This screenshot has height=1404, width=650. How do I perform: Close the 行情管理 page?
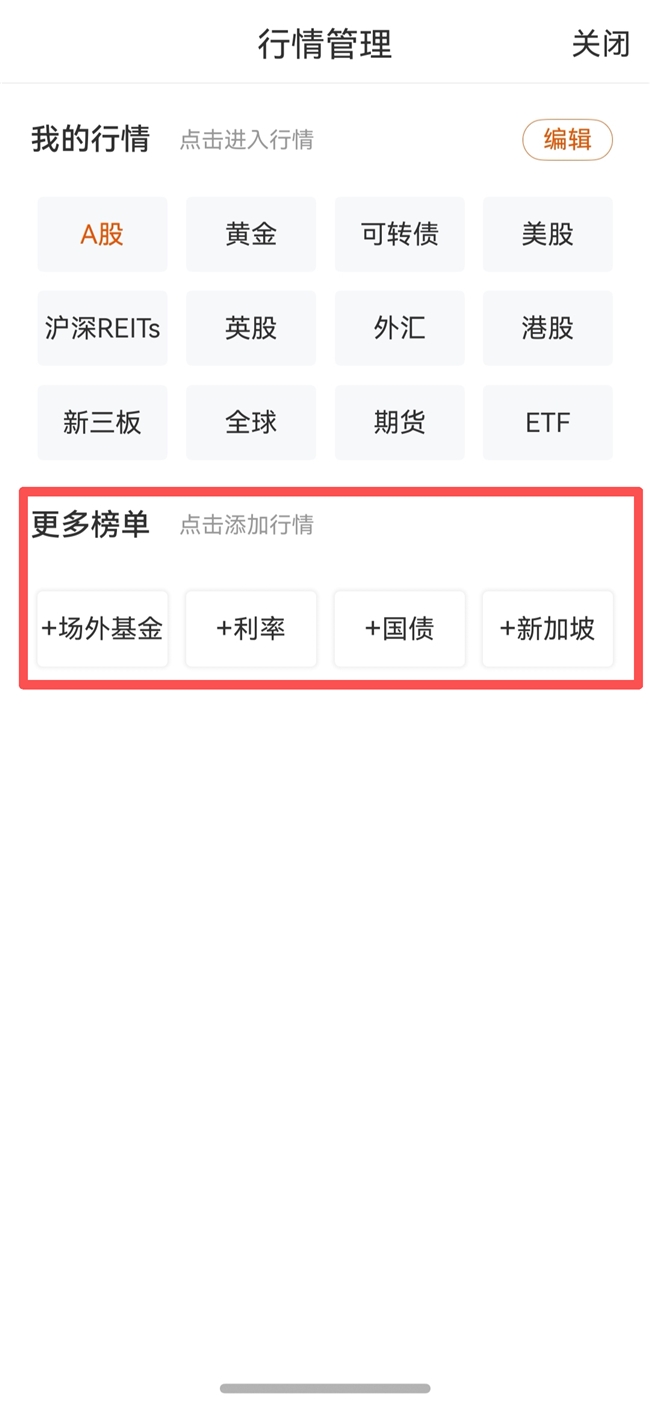click(x=600, y=44)
